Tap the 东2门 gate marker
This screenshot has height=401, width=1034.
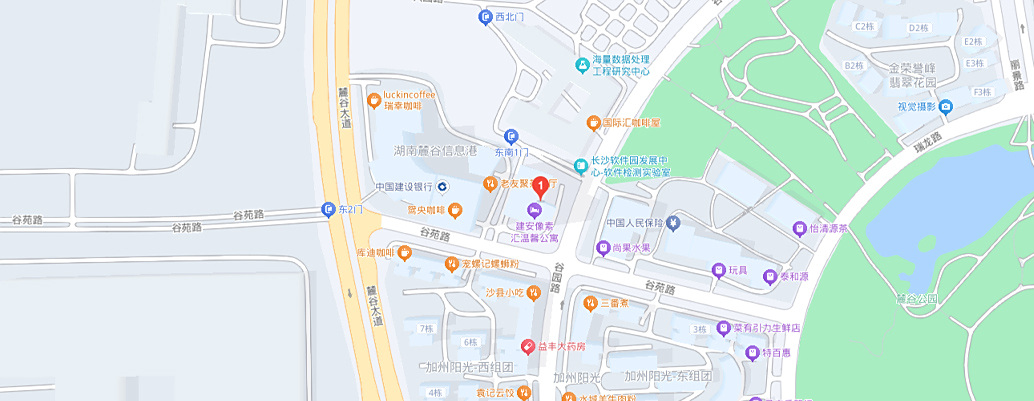pos(328,209)
